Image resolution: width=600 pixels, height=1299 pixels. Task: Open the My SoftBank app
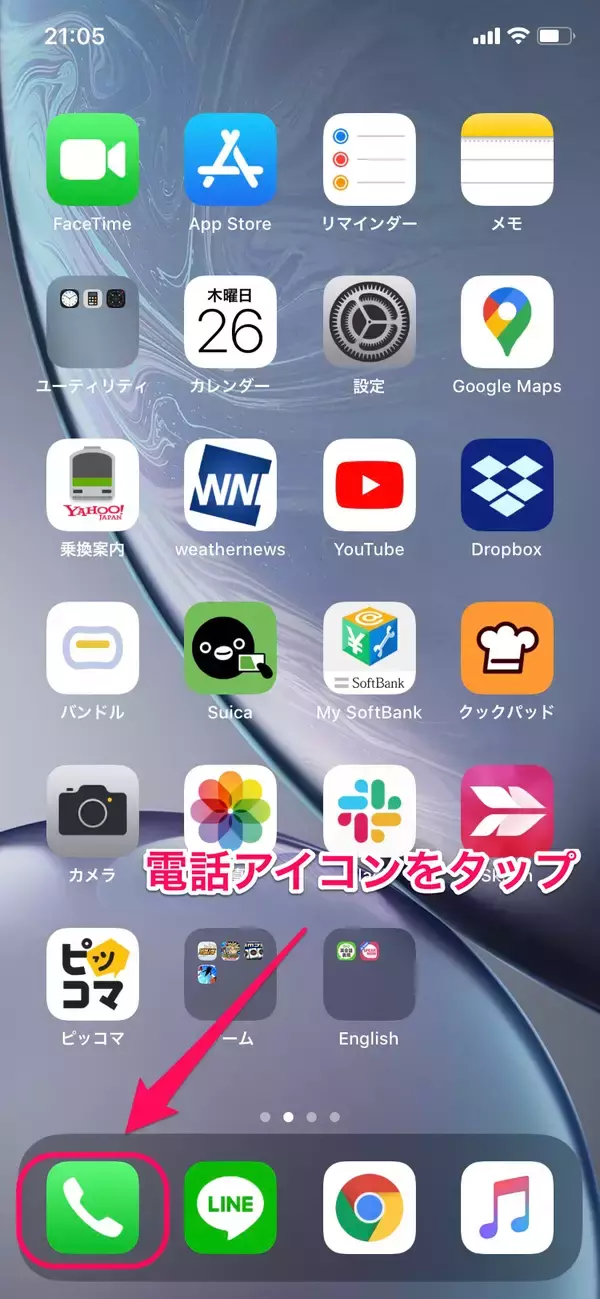369,648
